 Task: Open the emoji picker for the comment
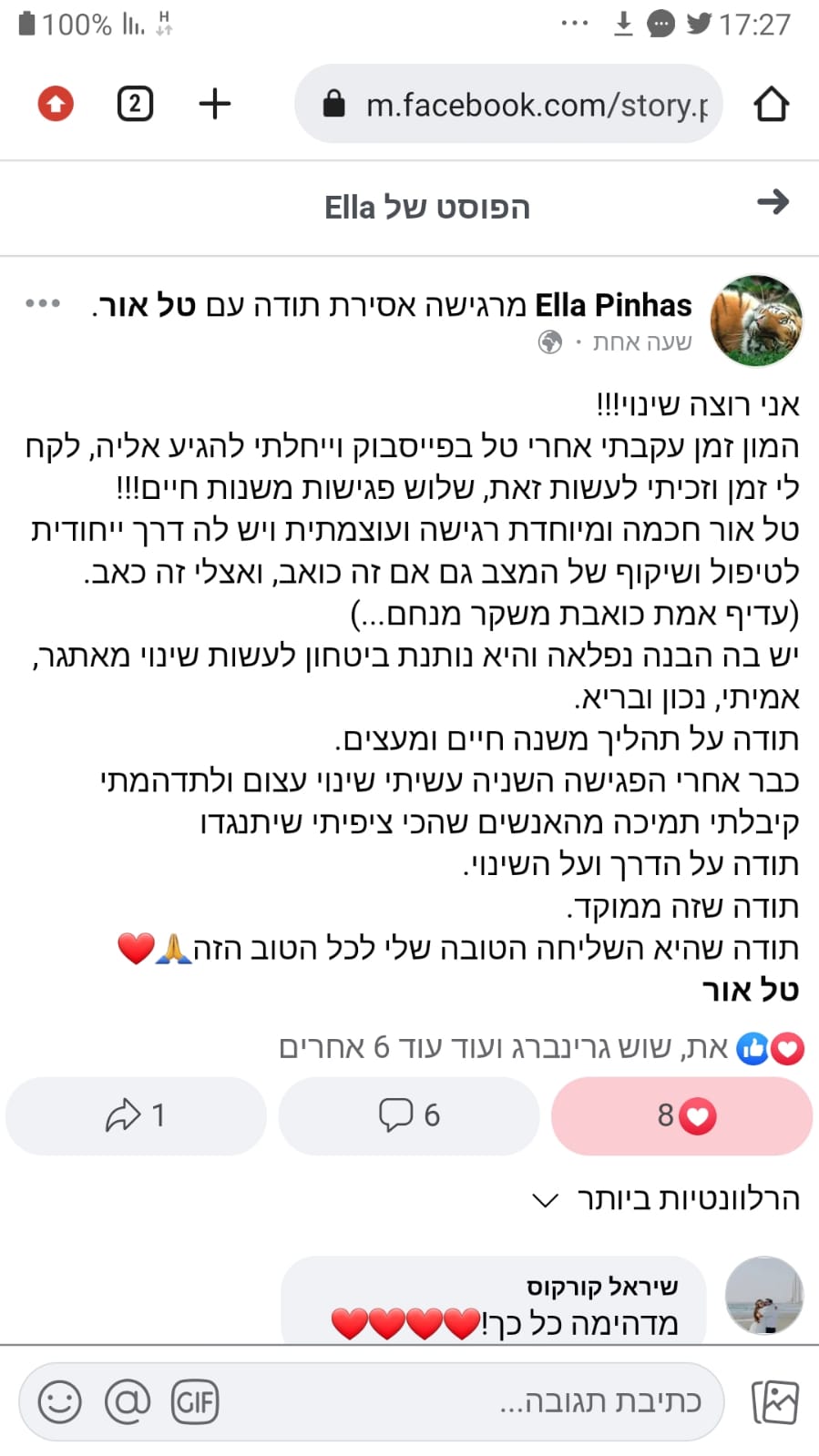click(60, 1401)
